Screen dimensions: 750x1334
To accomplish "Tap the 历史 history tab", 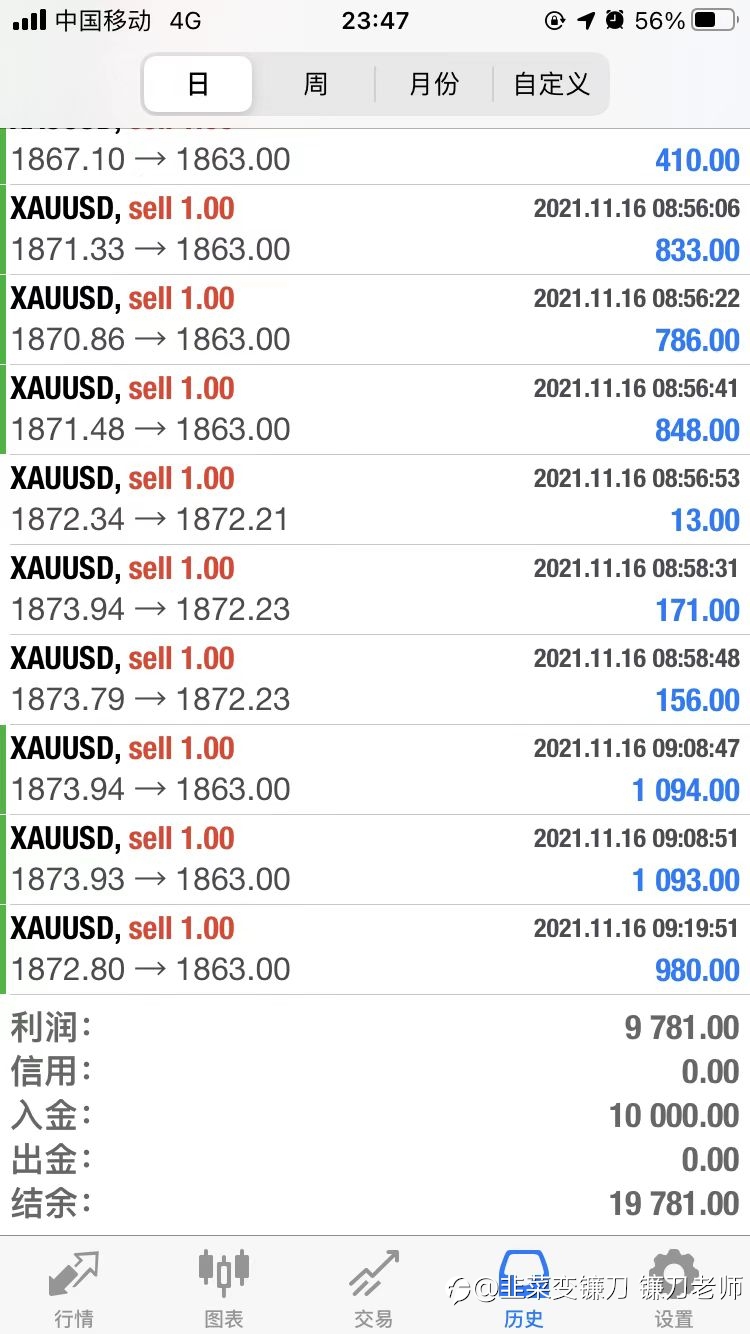I will pos(524,1288).
